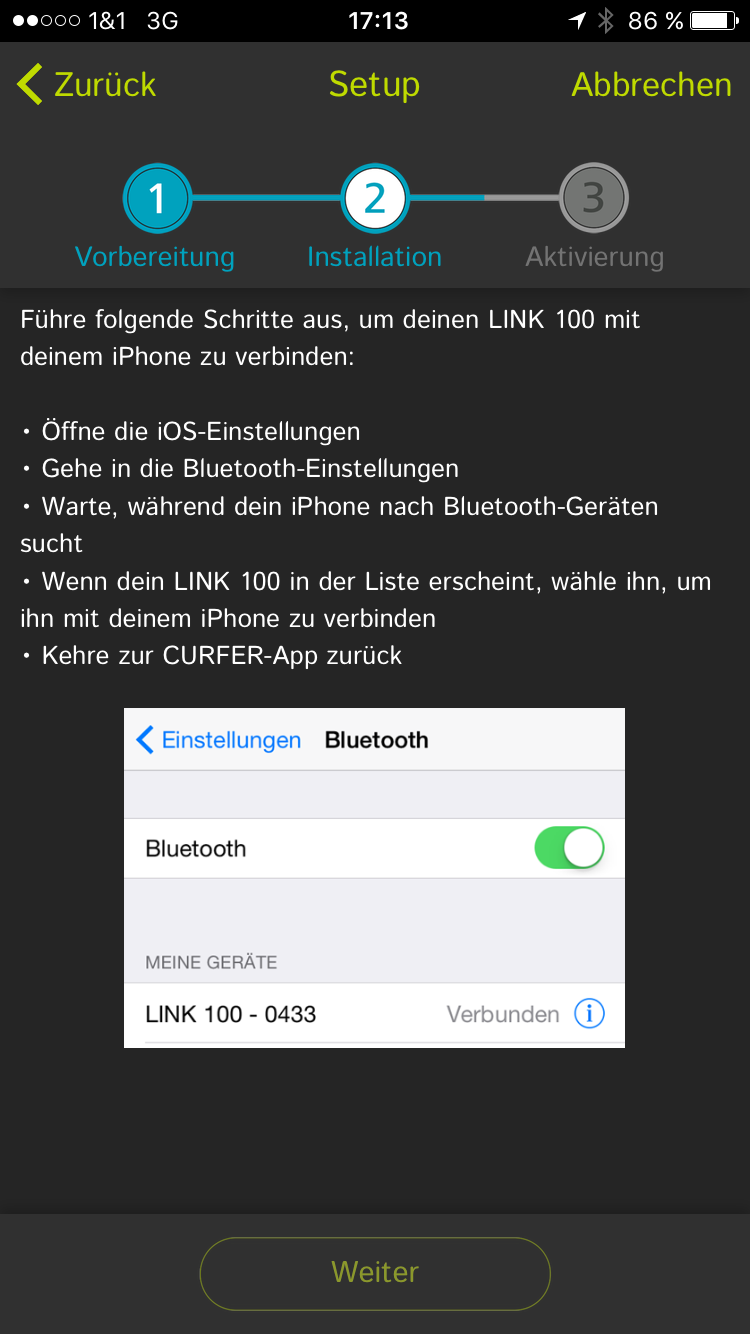The width and height of the screenshot is (750, 1334).
Task: Go back with the Zurück button
Action: coord(87,85)
